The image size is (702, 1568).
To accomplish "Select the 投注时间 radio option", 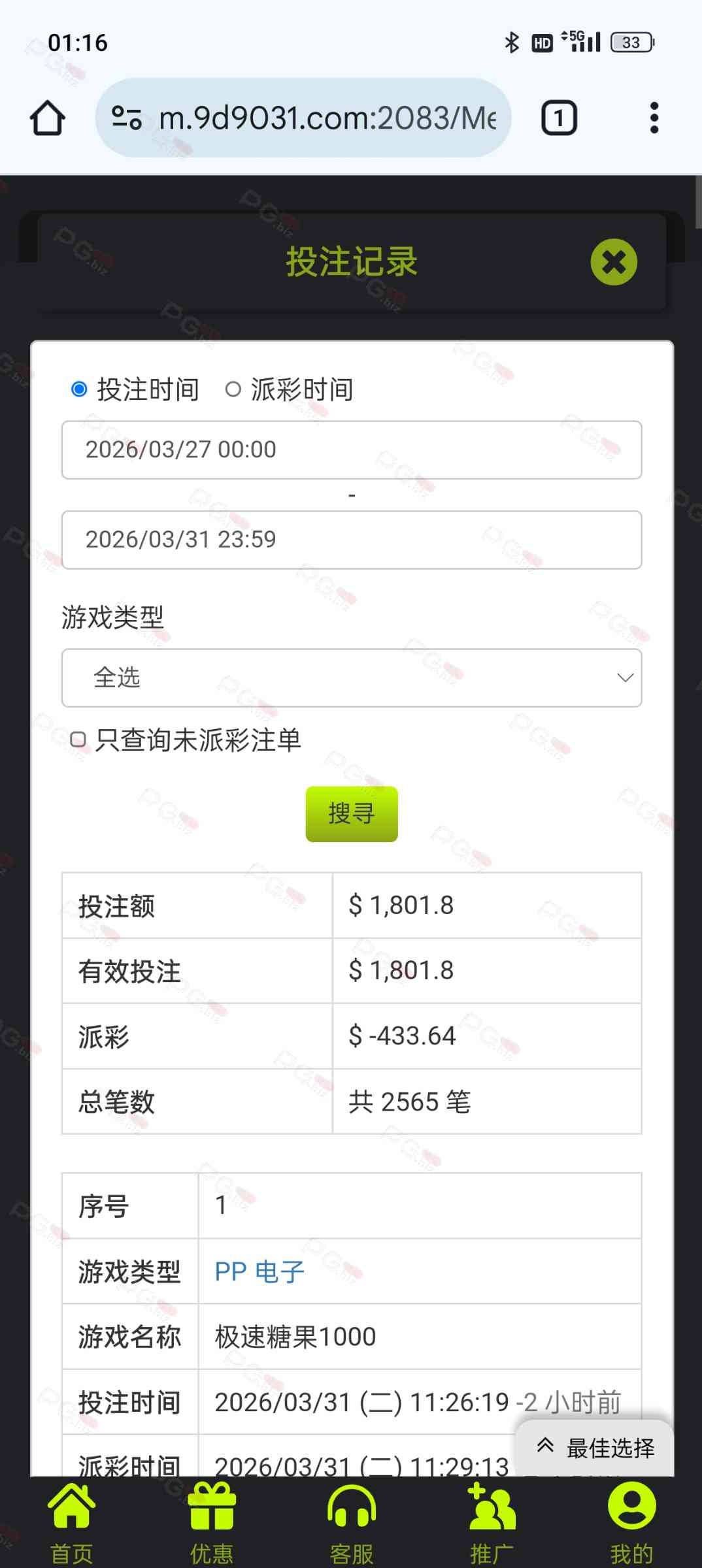I will [x=79, y=389].
